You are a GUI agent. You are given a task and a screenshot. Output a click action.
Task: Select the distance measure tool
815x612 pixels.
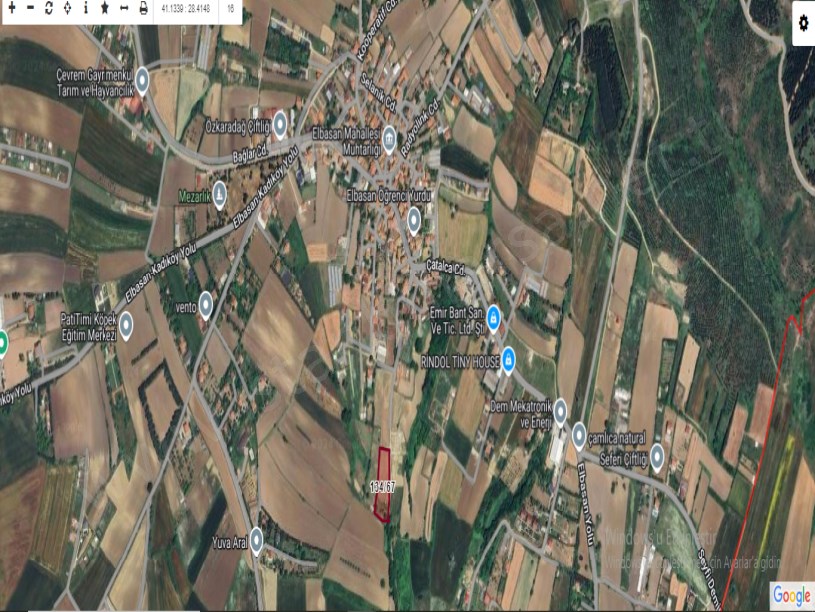(x=123, y=8)
